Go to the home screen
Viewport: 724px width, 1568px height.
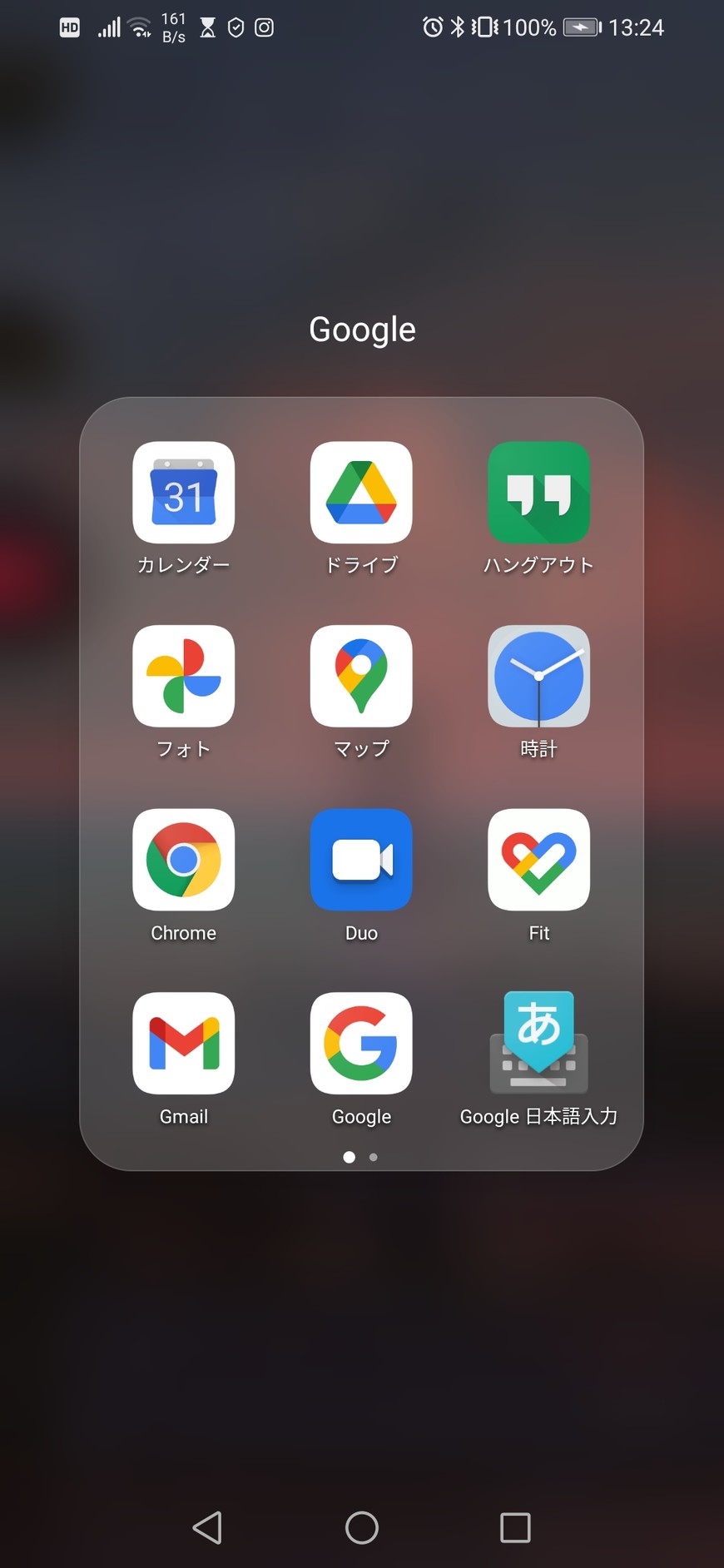pyautogui.click(x=362, y=1527)
